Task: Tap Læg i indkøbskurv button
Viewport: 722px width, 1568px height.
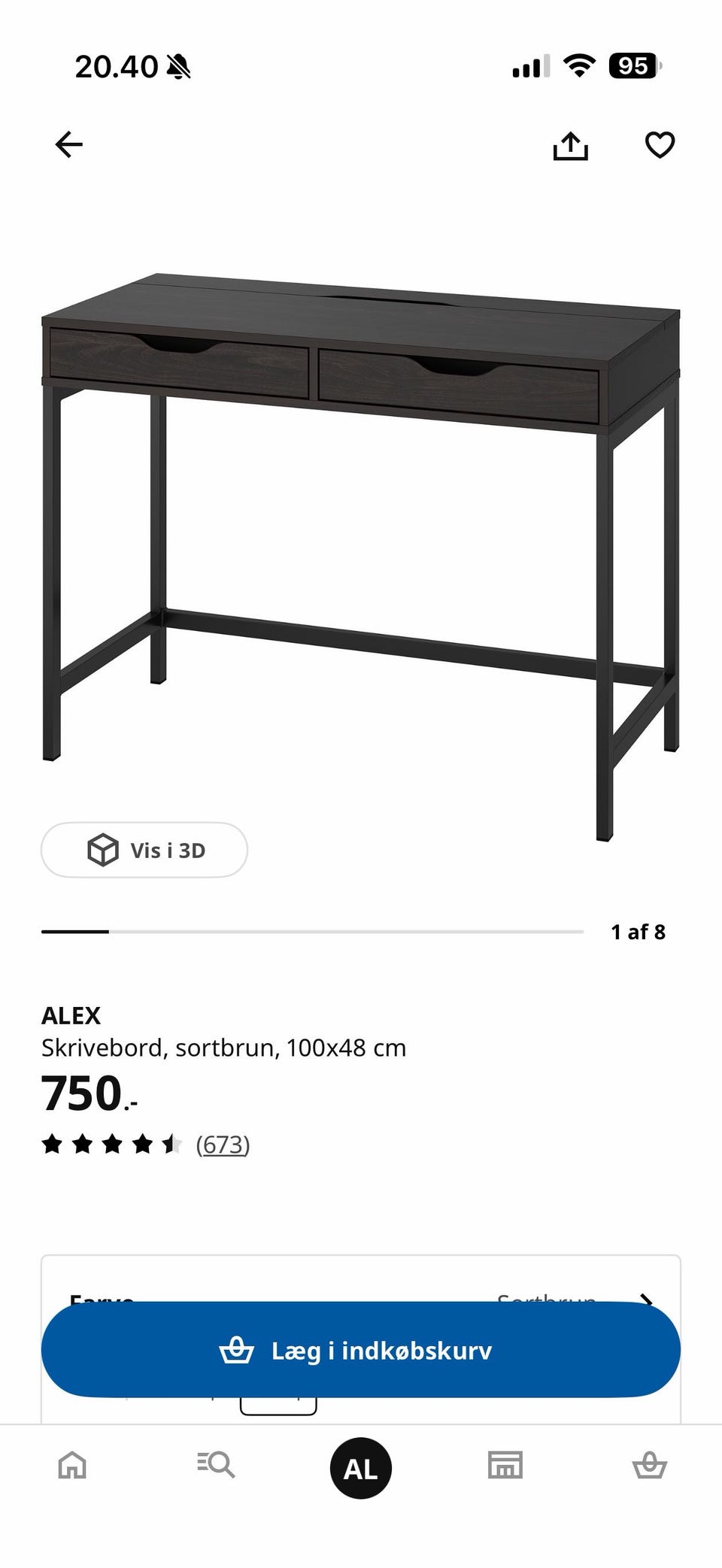Action: (x=361, y=1350)
